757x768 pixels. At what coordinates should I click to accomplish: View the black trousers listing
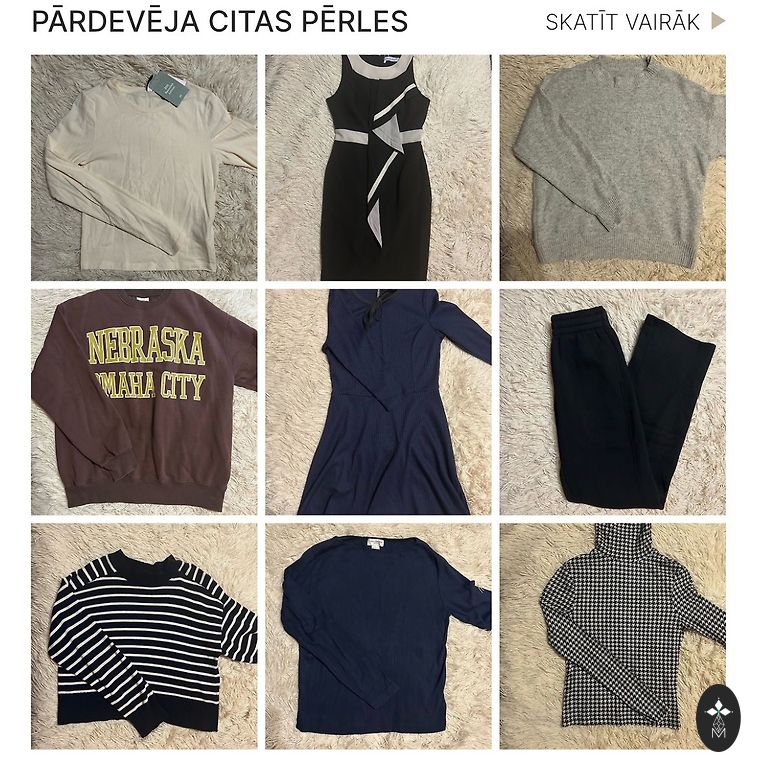click(x=612, y=402)
